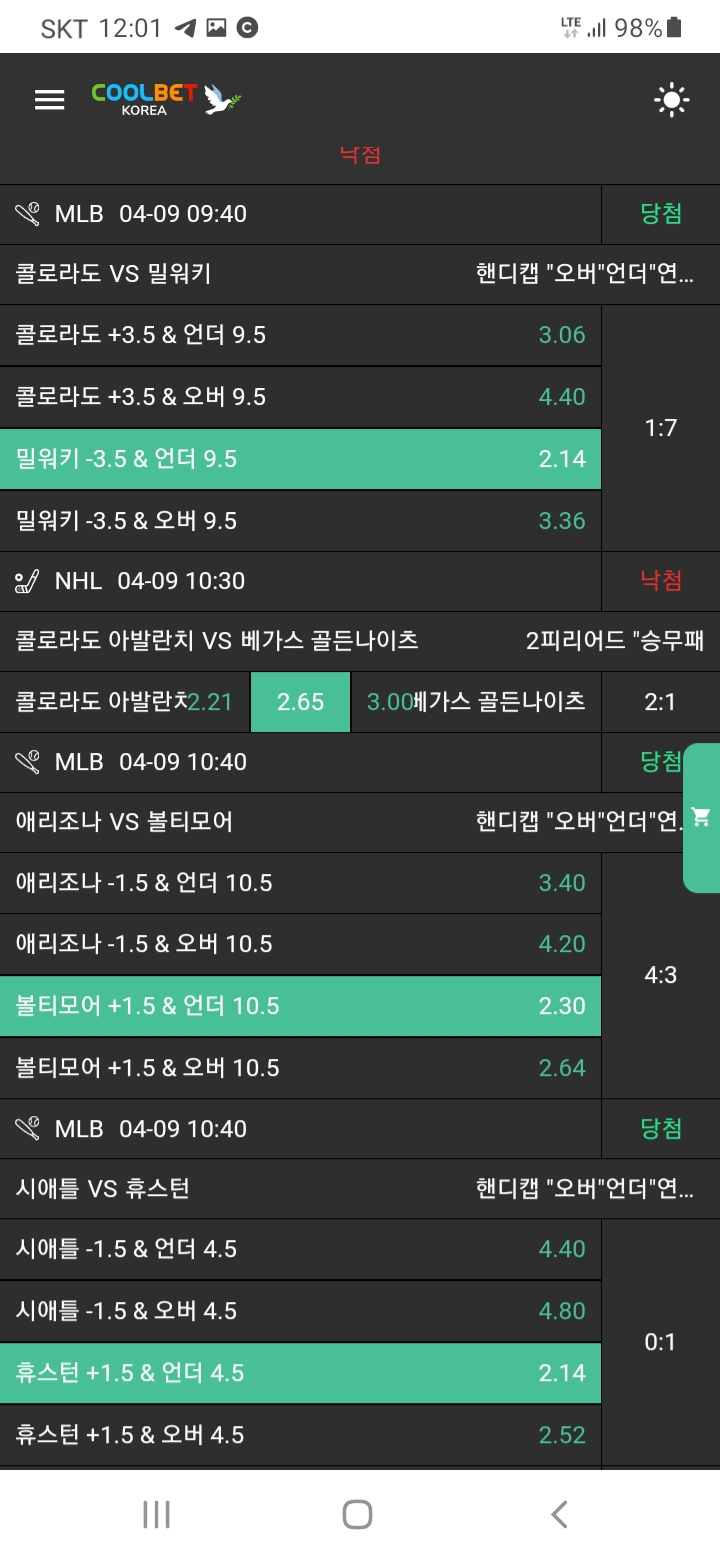Choose 밀워키 -3.5 & 오버 9.5 option
Viewport: 720px width, 1560px height.
click(x=300, y=521)
